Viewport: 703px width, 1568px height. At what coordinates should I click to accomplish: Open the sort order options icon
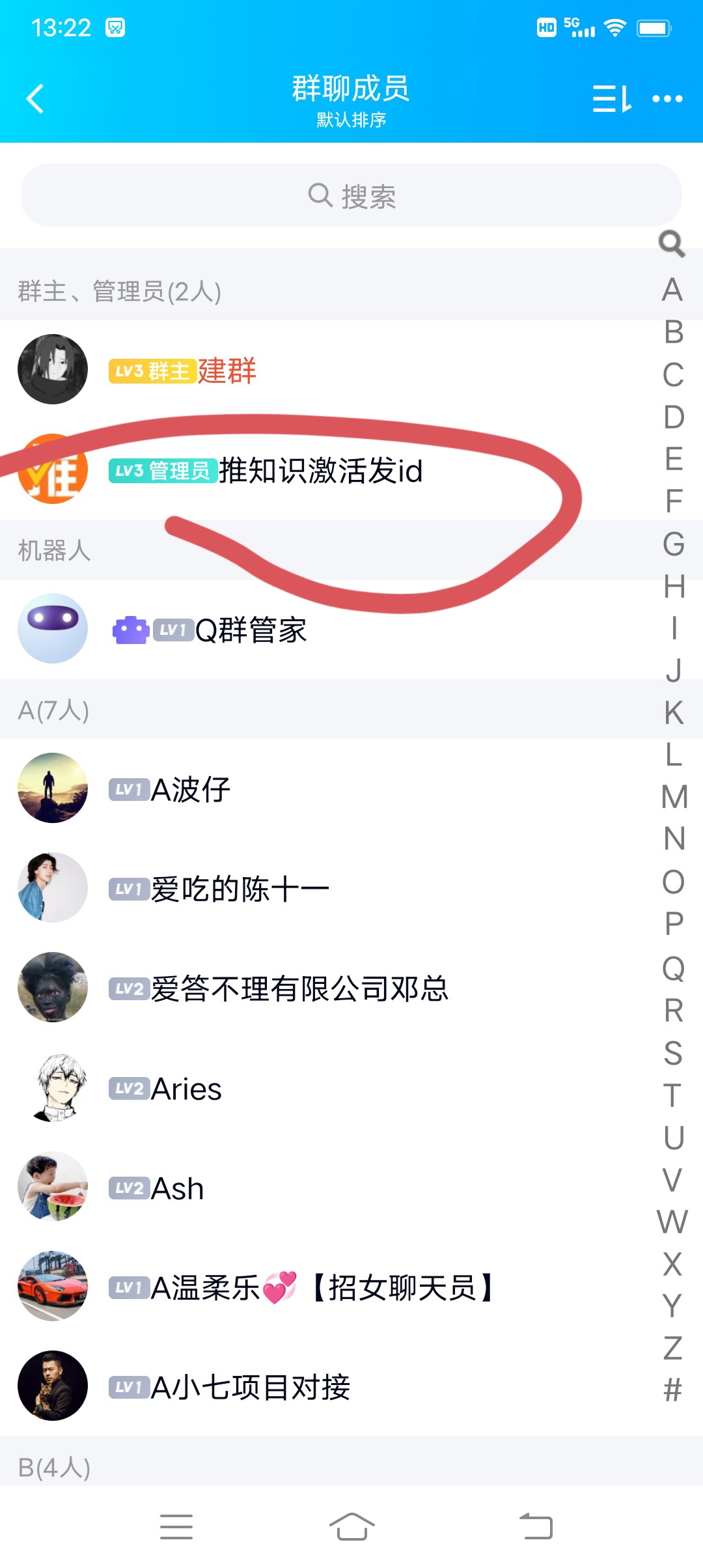[611, 99]
